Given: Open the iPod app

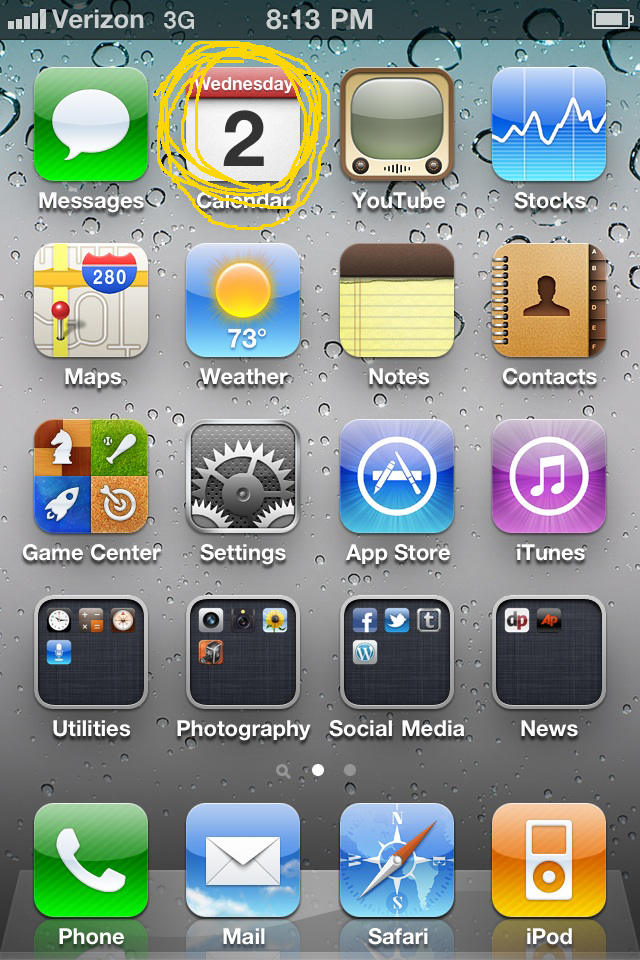Looking at the screenshot, I should 549,860.
